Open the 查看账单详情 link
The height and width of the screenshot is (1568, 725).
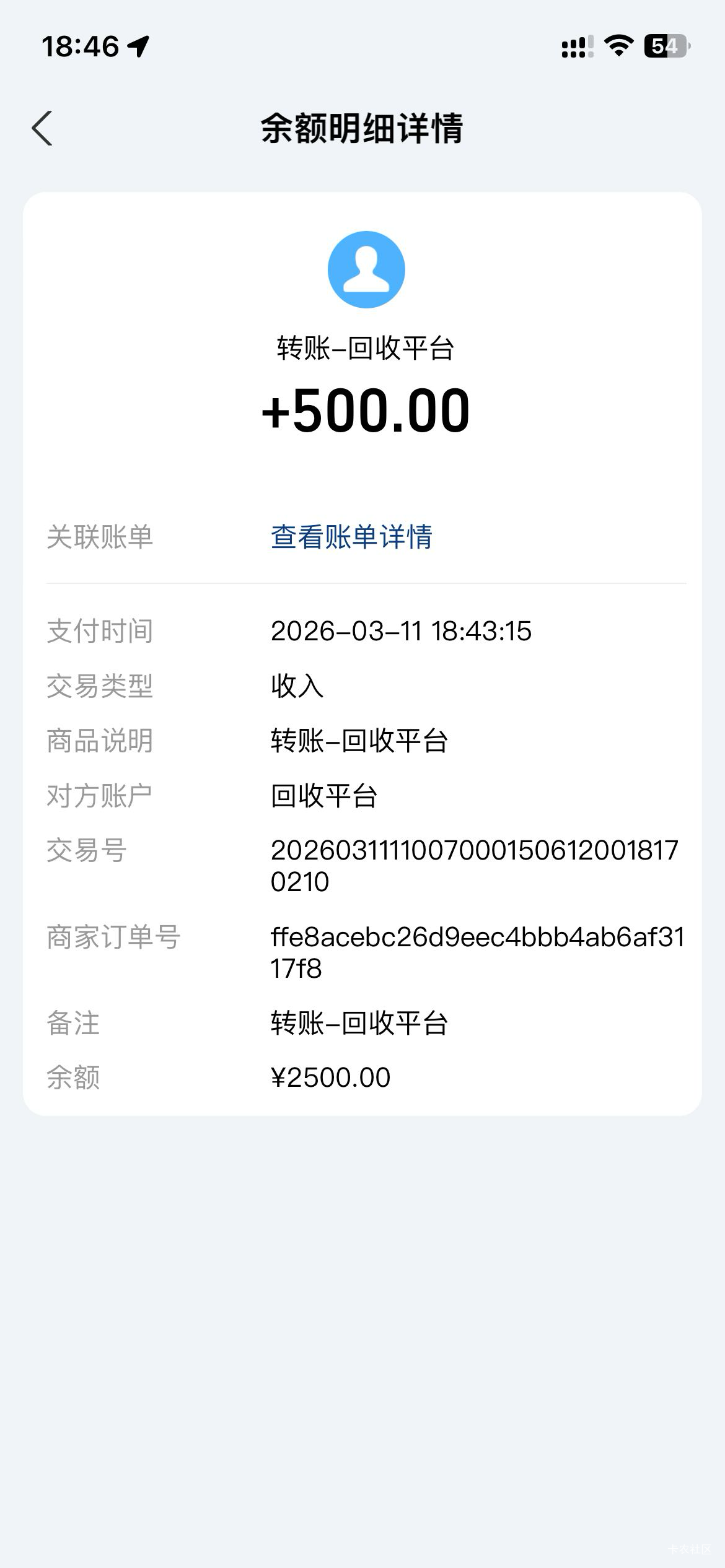click(x=351, y=537)
